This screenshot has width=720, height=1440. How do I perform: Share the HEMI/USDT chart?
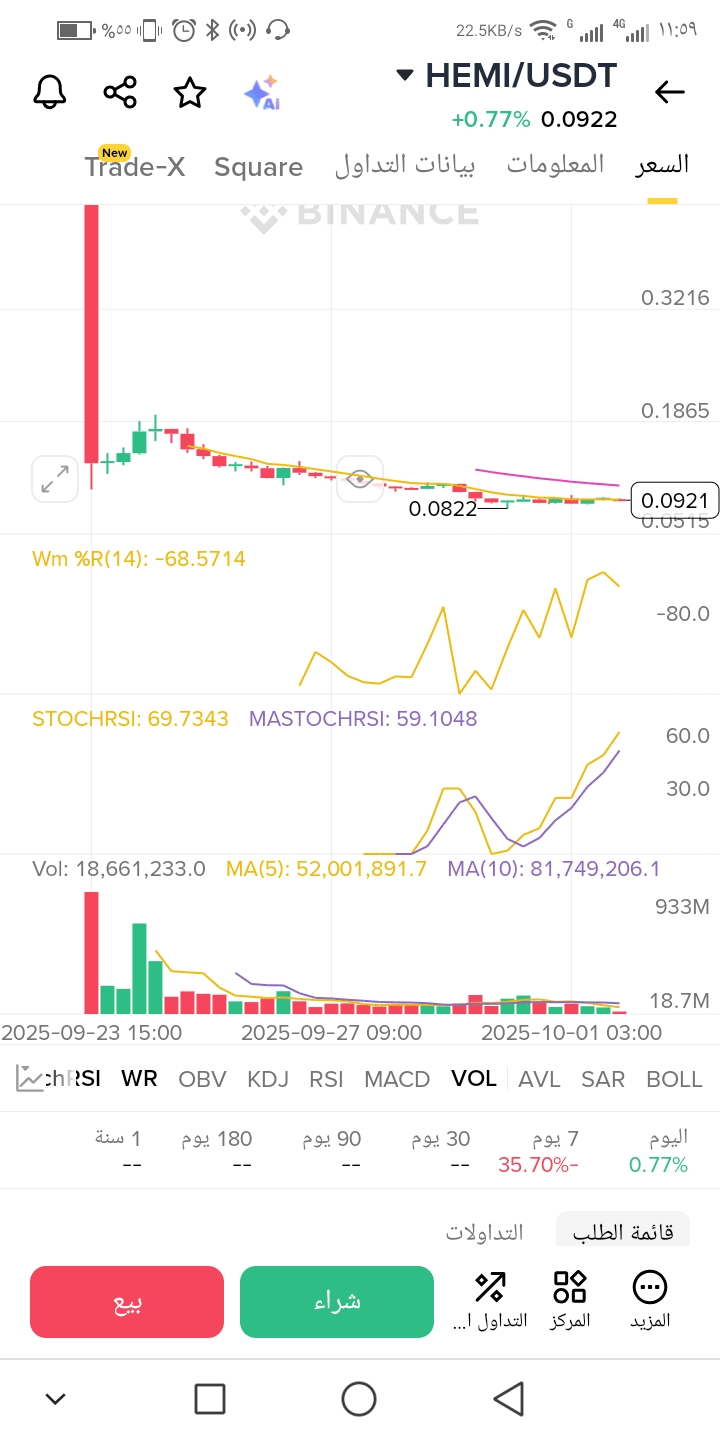120,93
